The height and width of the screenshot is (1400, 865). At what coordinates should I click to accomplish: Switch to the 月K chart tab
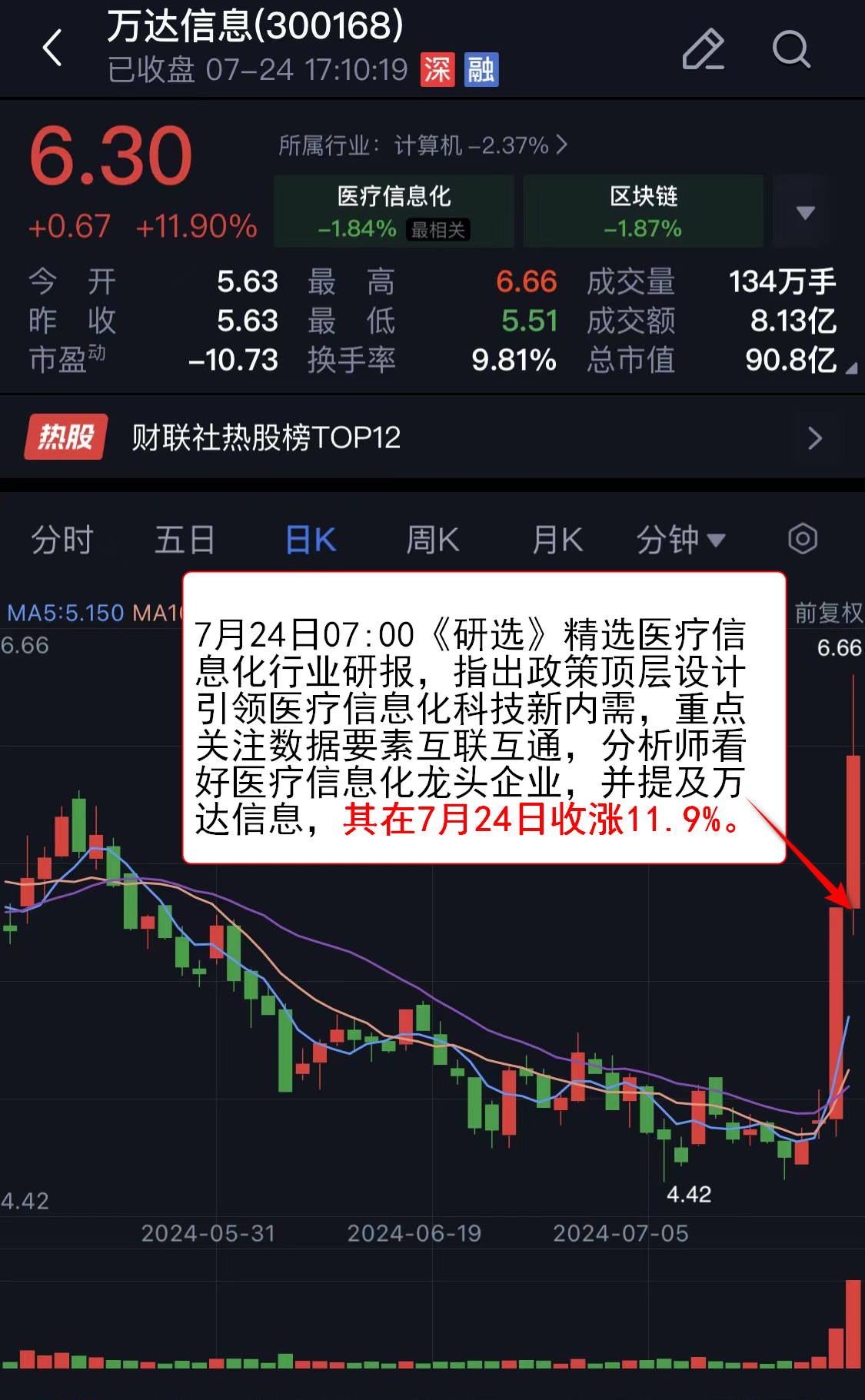tap(557, 540)
